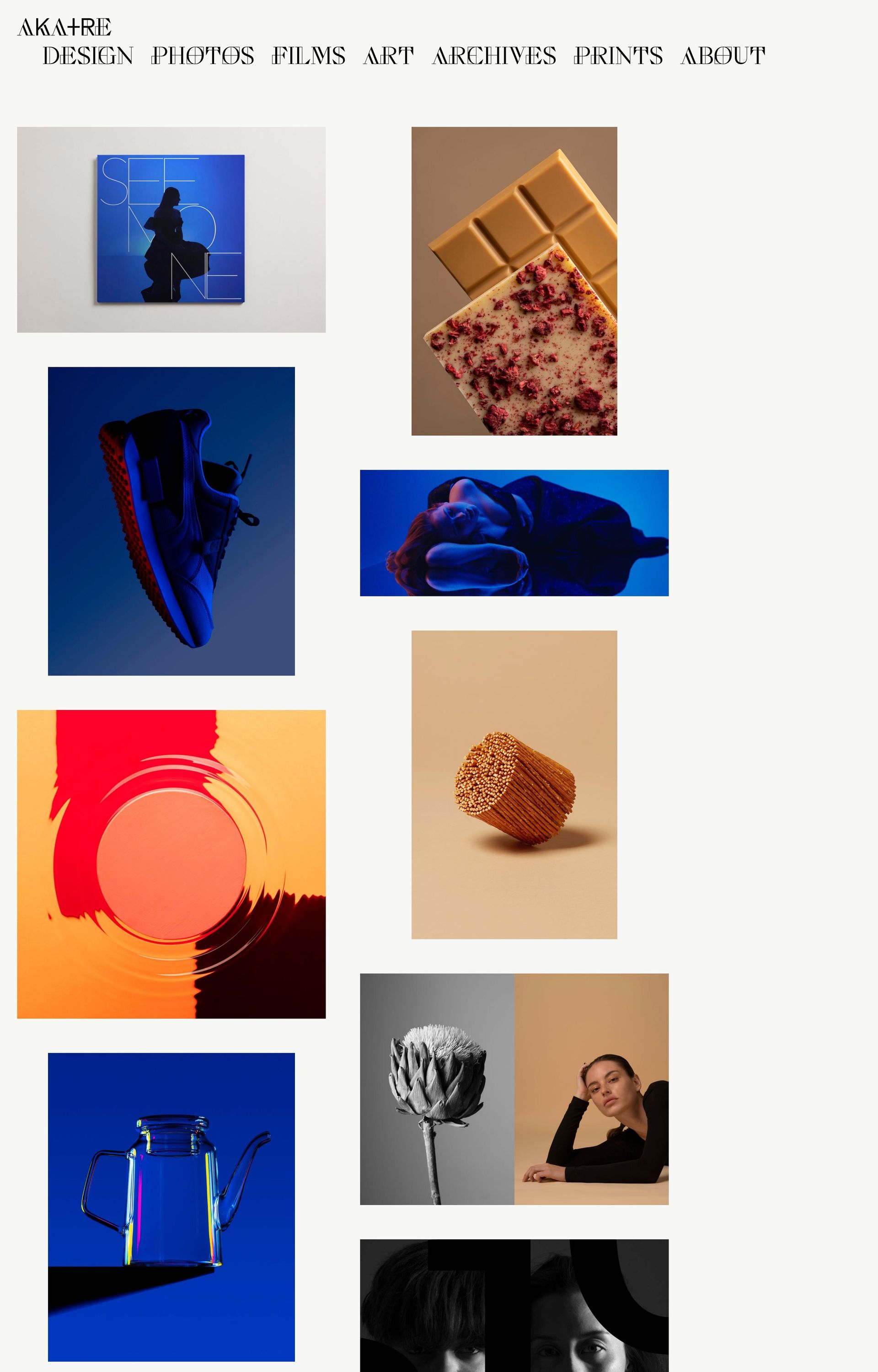Browse the Archives page
This screenshot has width=878, height=1372.
(x=494, y=56)
